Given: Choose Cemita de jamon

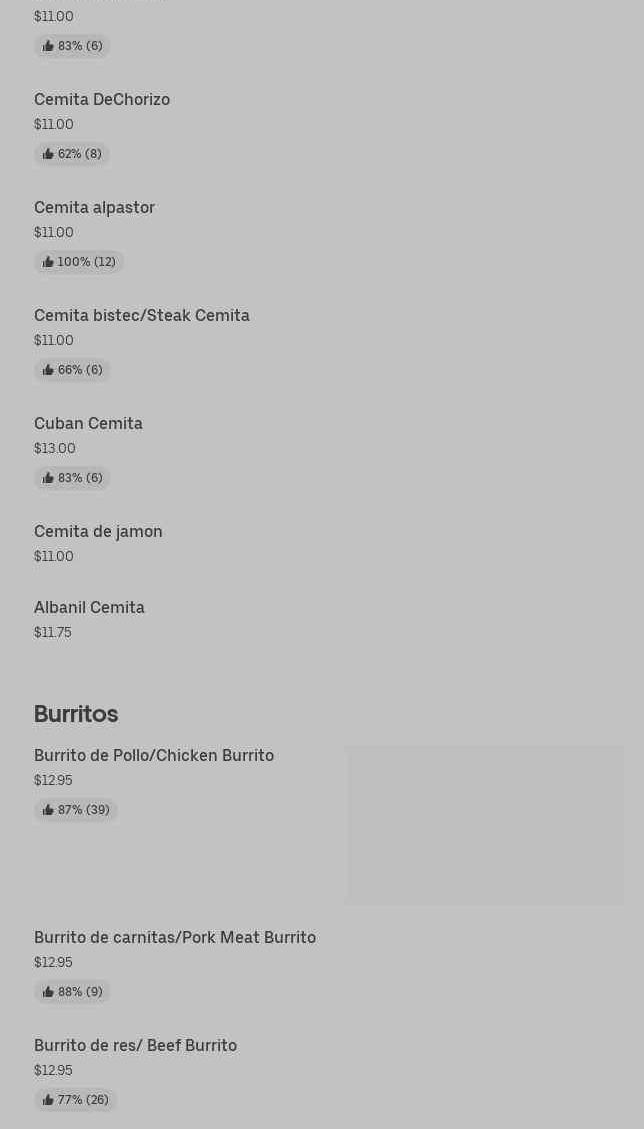Looking at the screenshot, I should click(x=98, y=532).
